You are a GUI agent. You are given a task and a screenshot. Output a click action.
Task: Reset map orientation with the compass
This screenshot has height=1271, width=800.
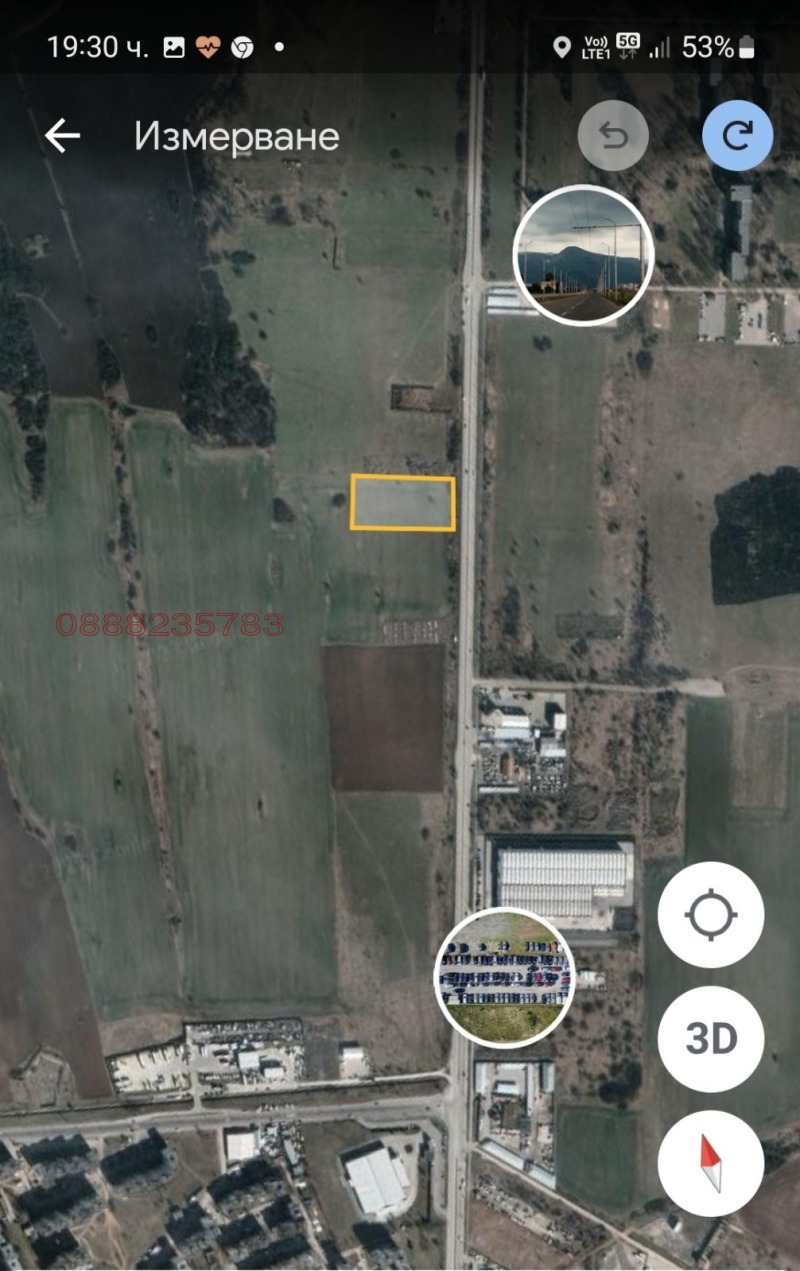click(x=711, y=1164)
